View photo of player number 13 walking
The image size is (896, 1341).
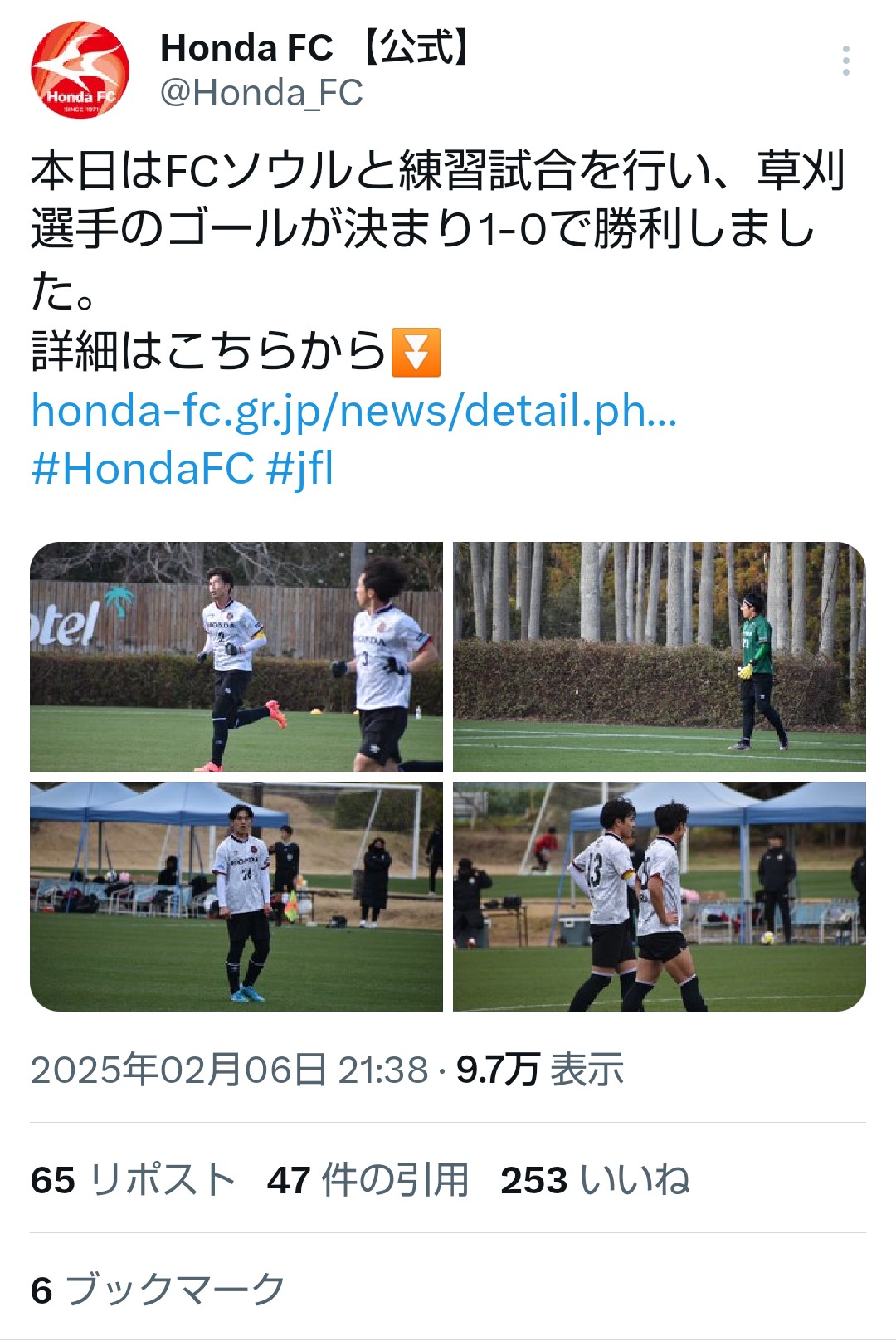pos(659,896)
